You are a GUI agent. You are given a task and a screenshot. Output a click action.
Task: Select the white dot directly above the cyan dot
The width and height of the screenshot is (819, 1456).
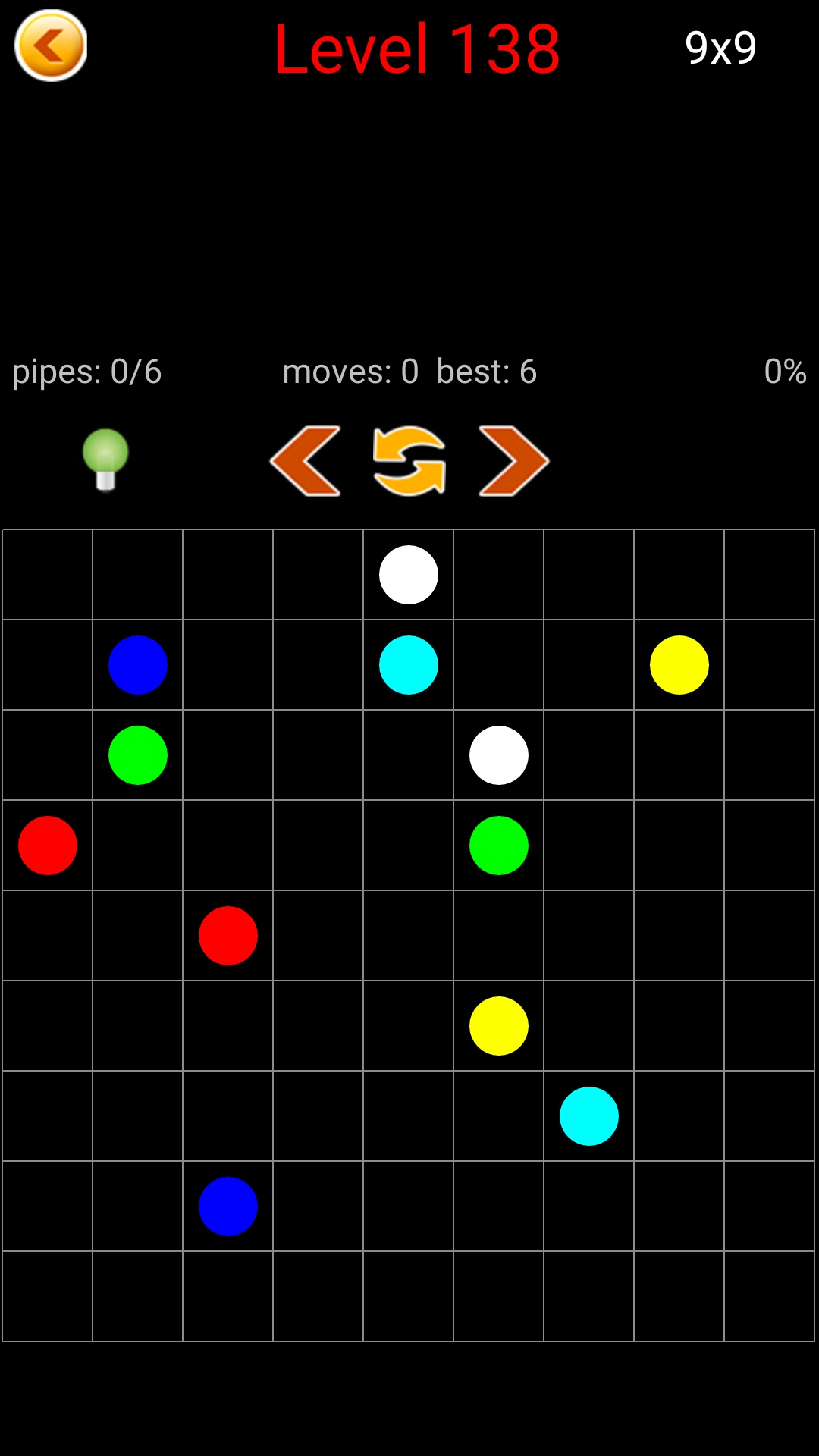tap(409, 575)
